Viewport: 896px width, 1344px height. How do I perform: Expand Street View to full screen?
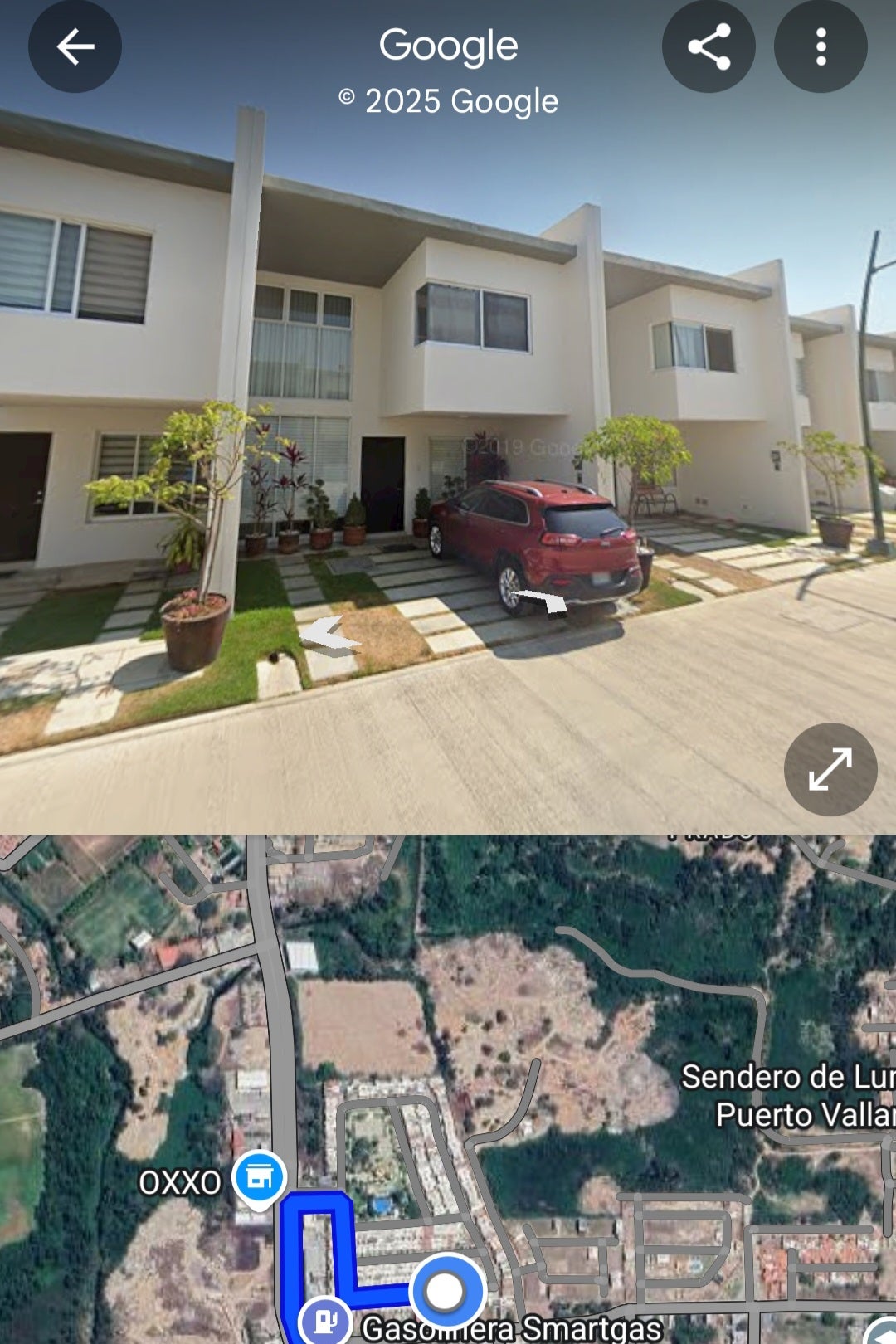[x=830, y=769]
